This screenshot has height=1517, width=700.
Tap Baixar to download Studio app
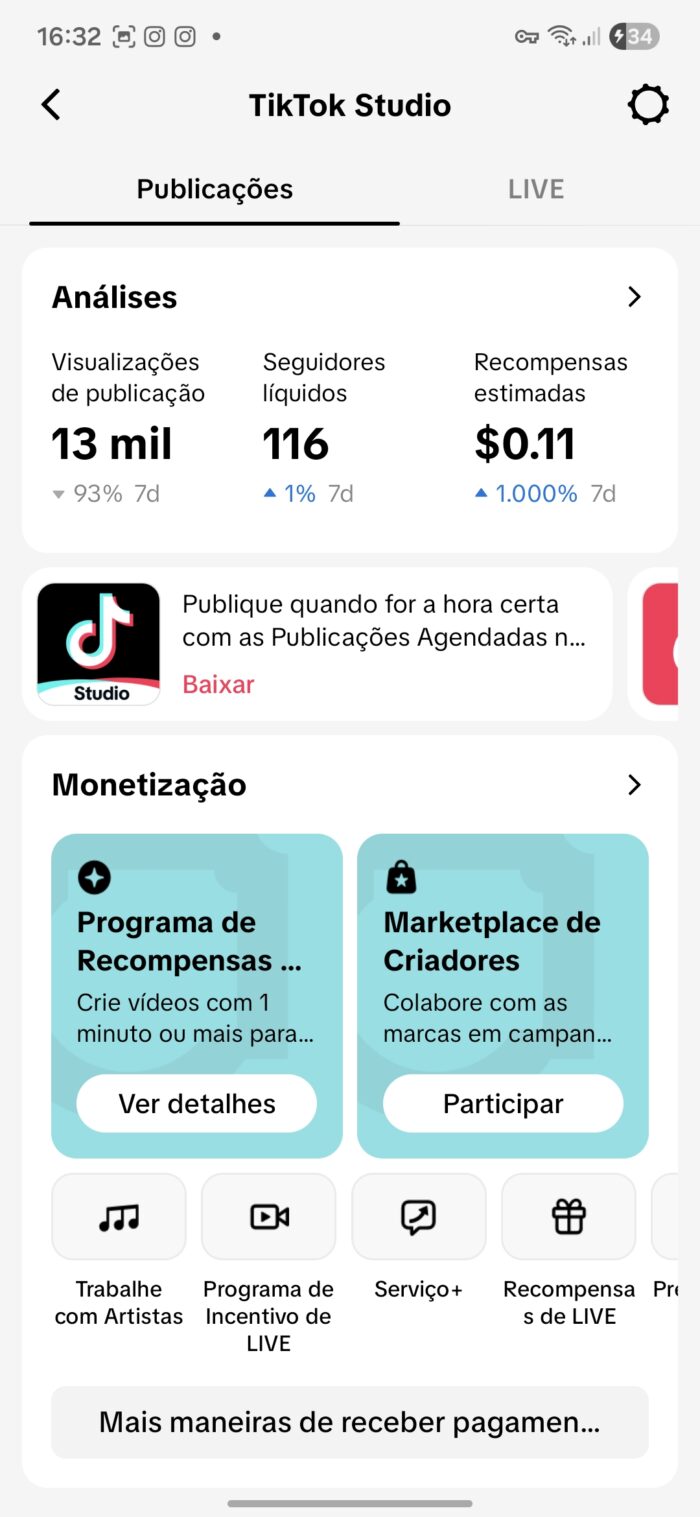coord(218,685)
